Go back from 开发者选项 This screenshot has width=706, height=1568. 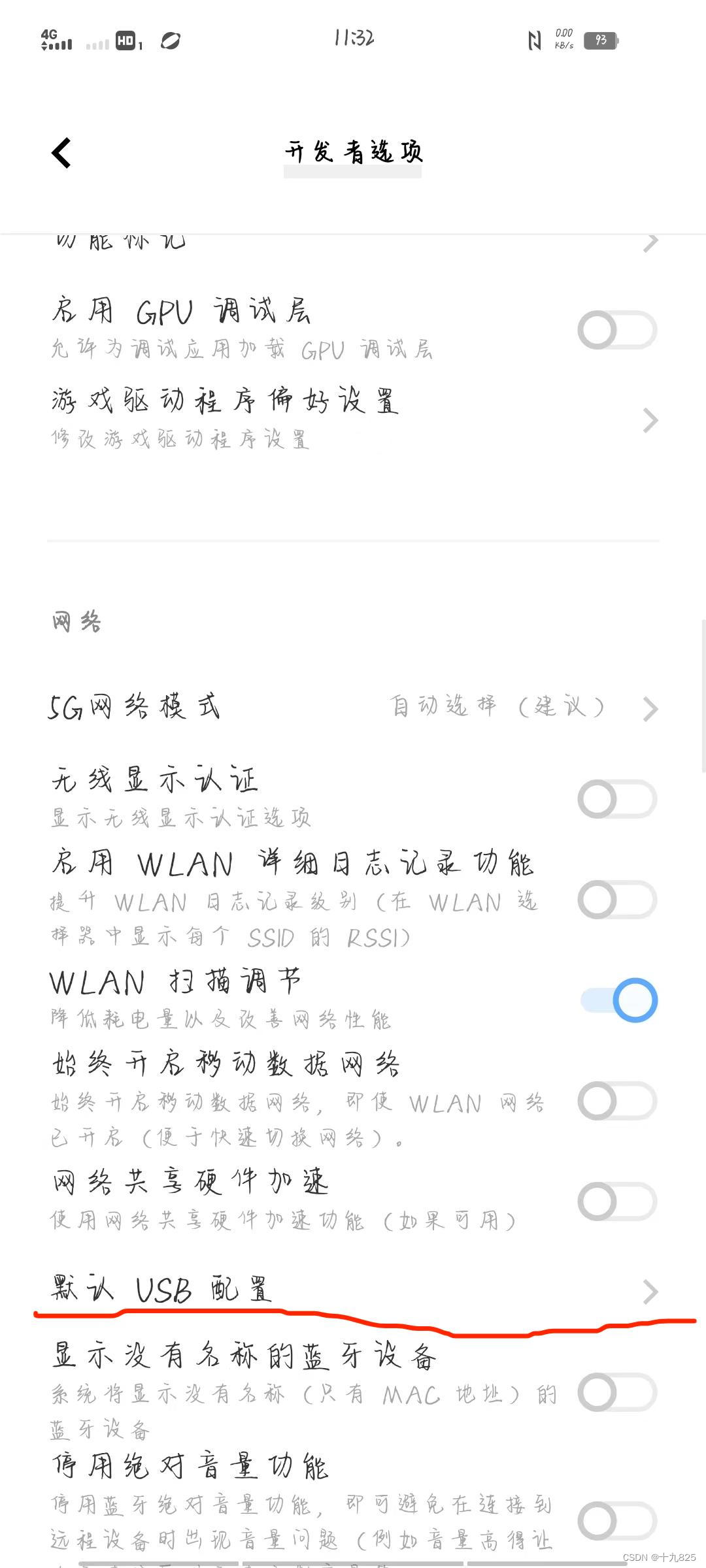click(x=61, y=154)
